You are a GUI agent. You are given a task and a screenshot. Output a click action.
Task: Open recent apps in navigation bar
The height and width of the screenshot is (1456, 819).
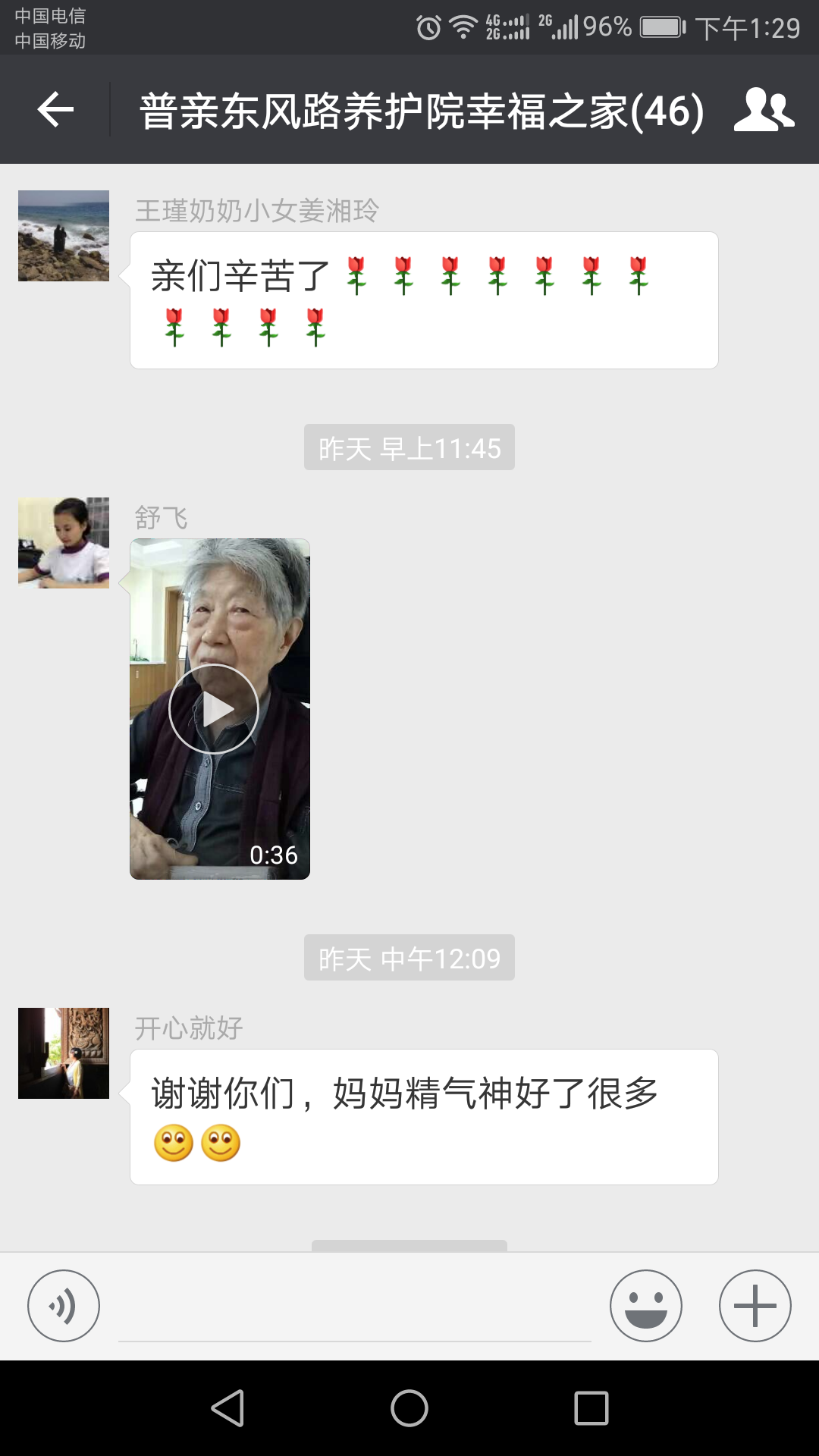pyautogui.click(x=591, y=1408)
